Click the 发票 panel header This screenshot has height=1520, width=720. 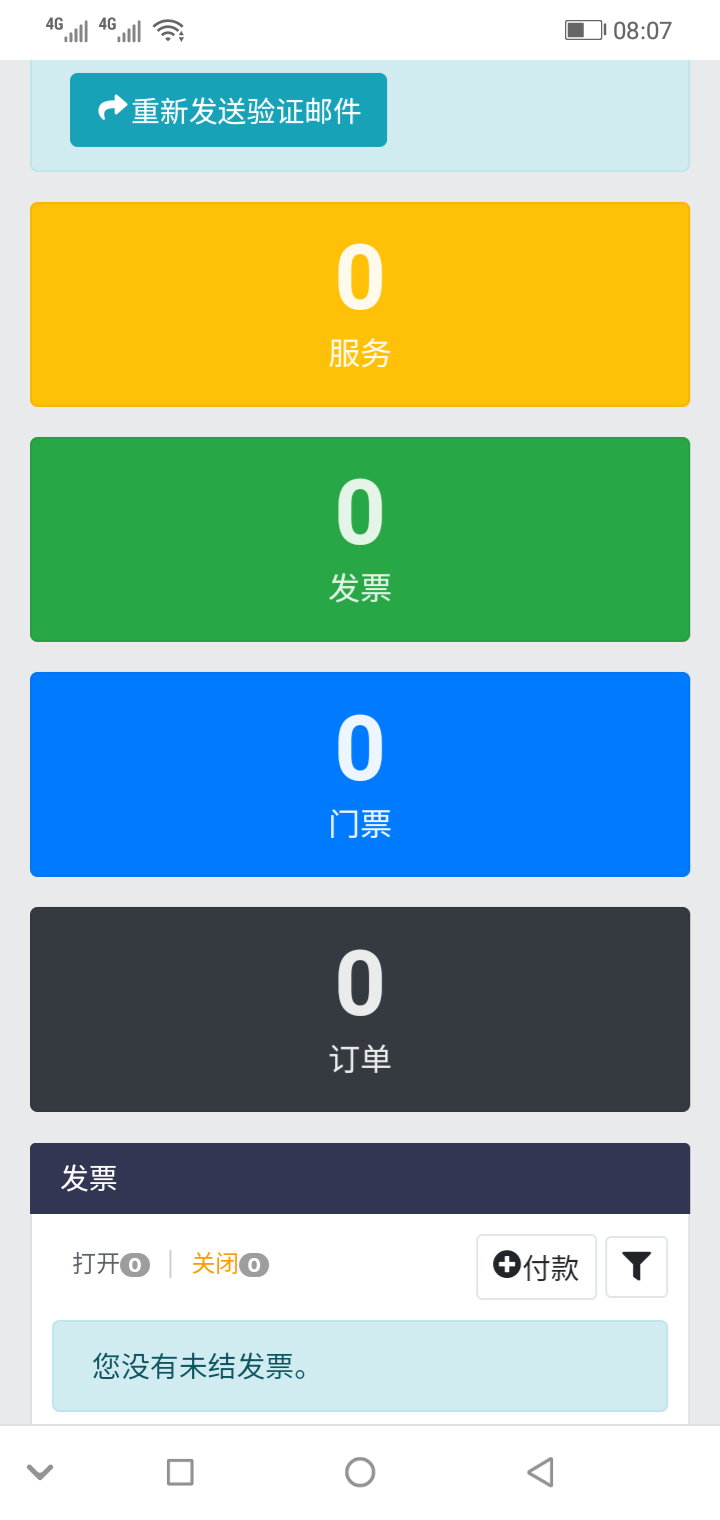pyautogui.click(x=360, y=1178)
